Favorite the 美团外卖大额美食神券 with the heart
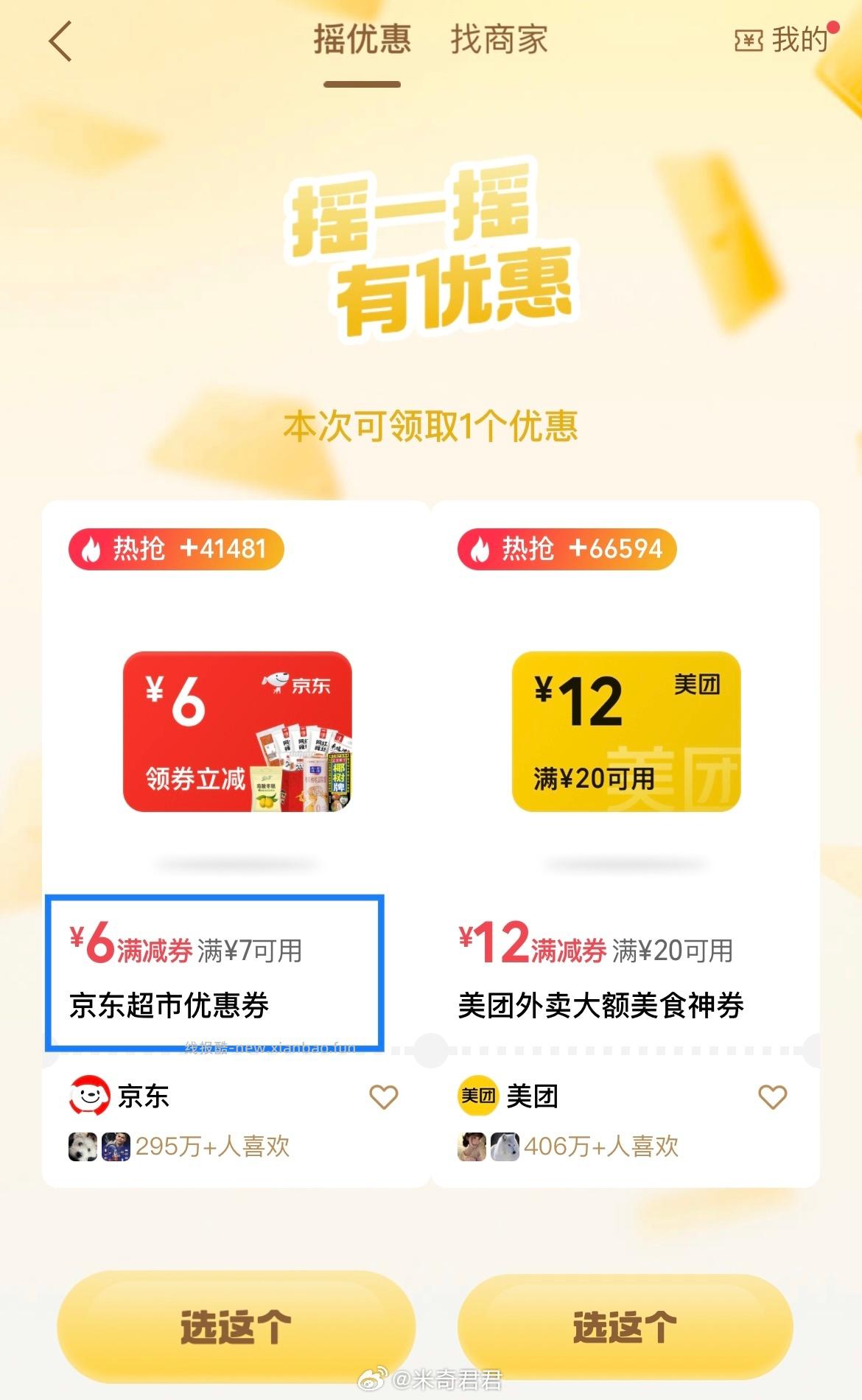The image size is (862, 1400). [x=771, y=1096]
